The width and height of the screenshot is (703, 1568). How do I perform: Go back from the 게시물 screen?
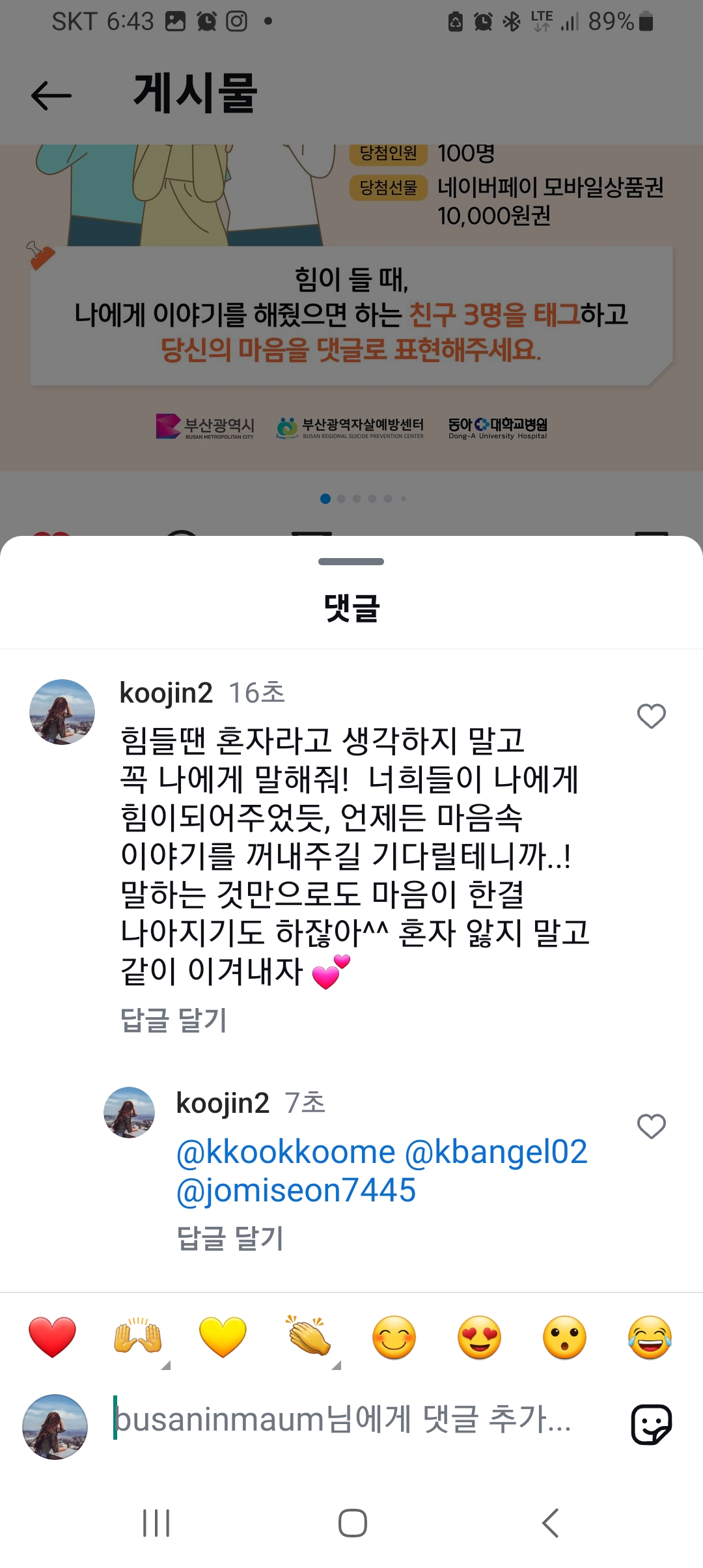[x=51, y=96]
